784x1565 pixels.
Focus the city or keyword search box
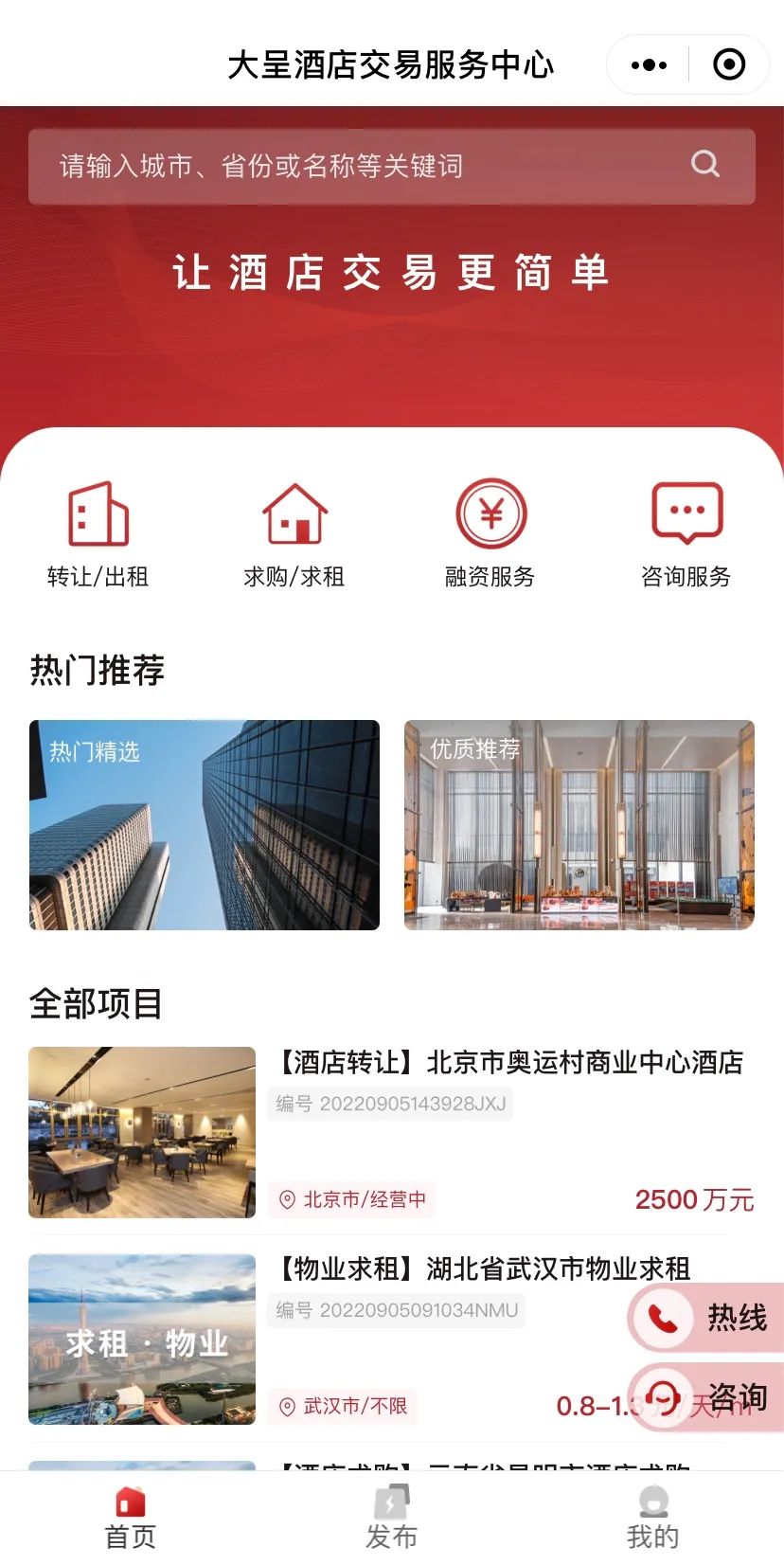tap(369, 167)
